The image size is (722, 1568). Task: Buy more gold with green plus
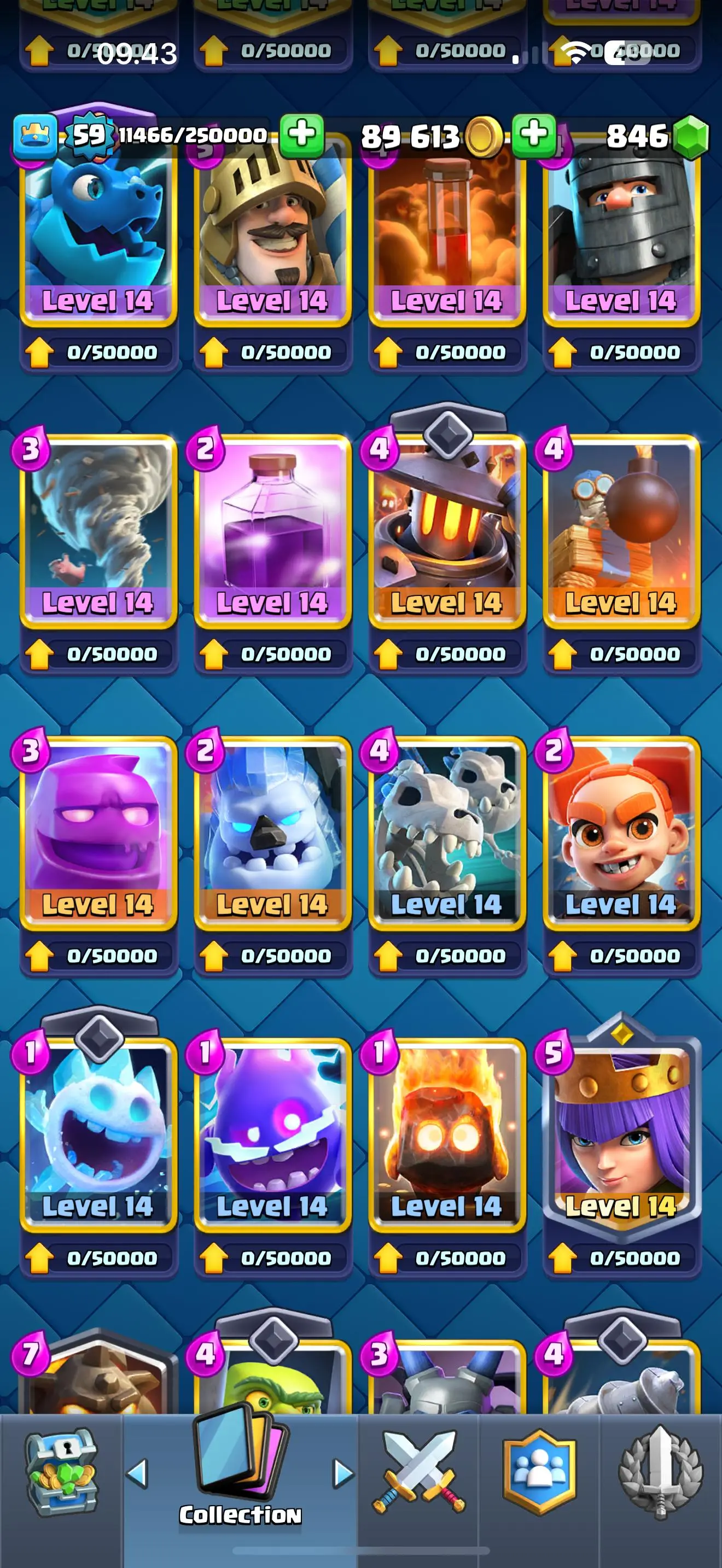click(x=533, y=134)
